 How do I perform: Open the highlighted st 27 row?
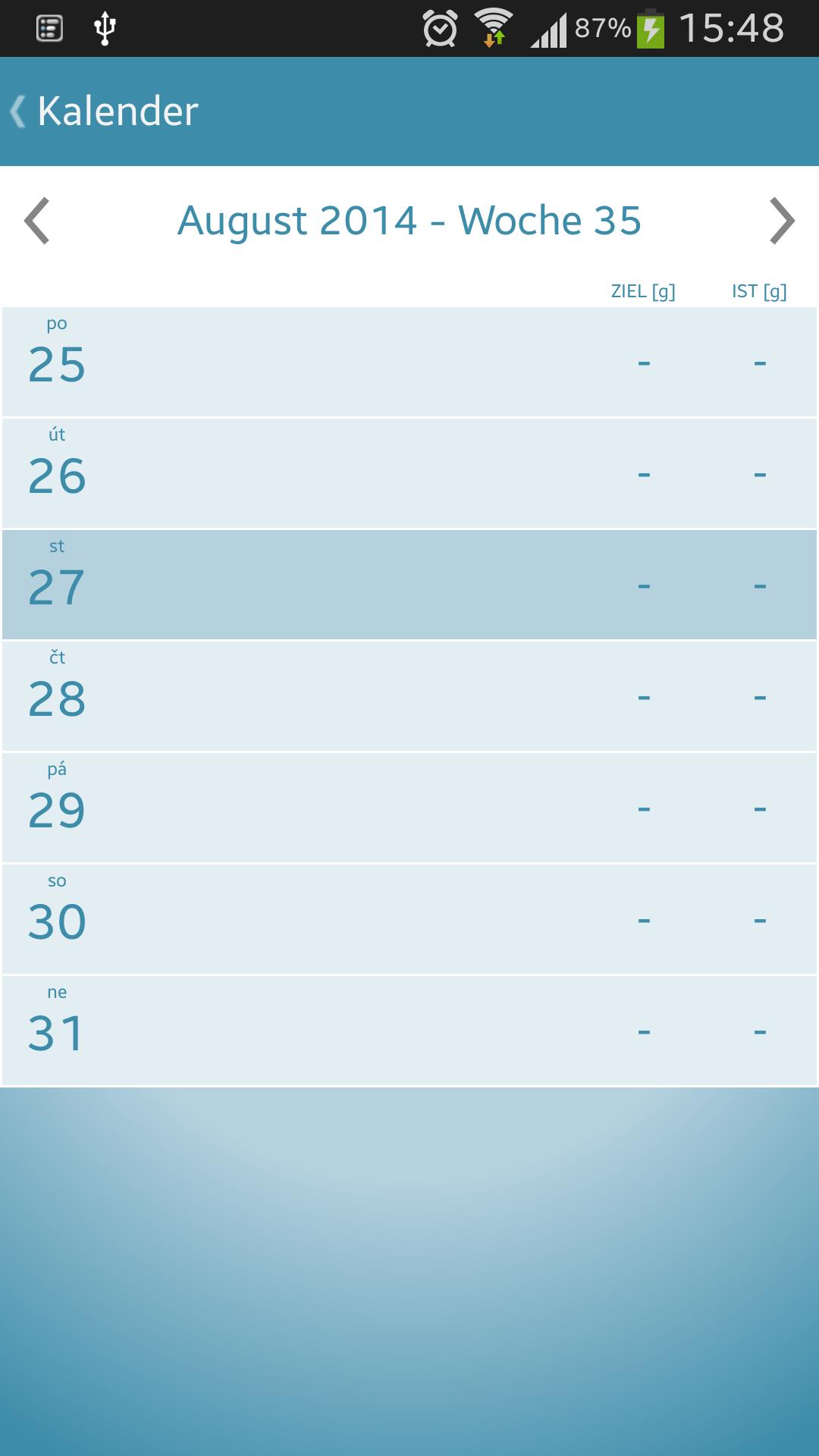click(409, 585)
